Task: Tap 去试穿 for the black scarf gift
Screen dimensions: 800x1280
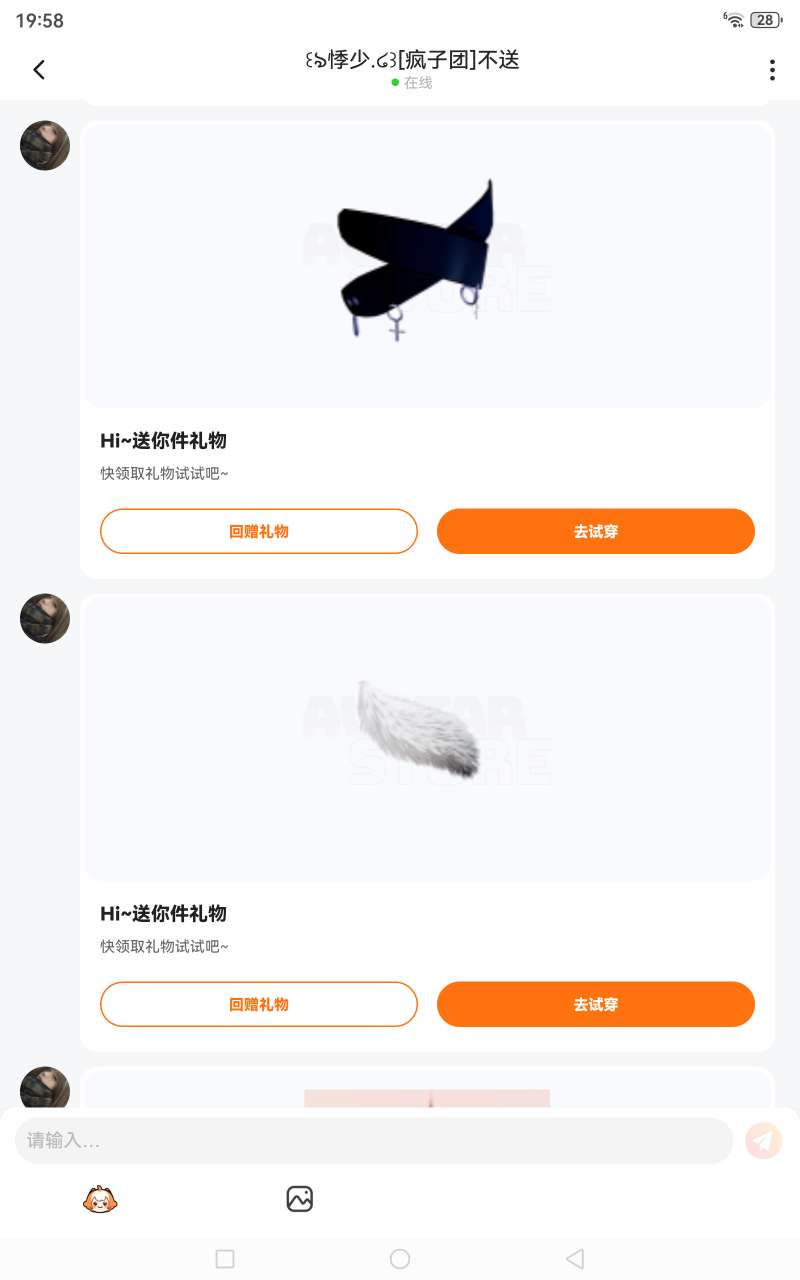Action: pos(596,531)
